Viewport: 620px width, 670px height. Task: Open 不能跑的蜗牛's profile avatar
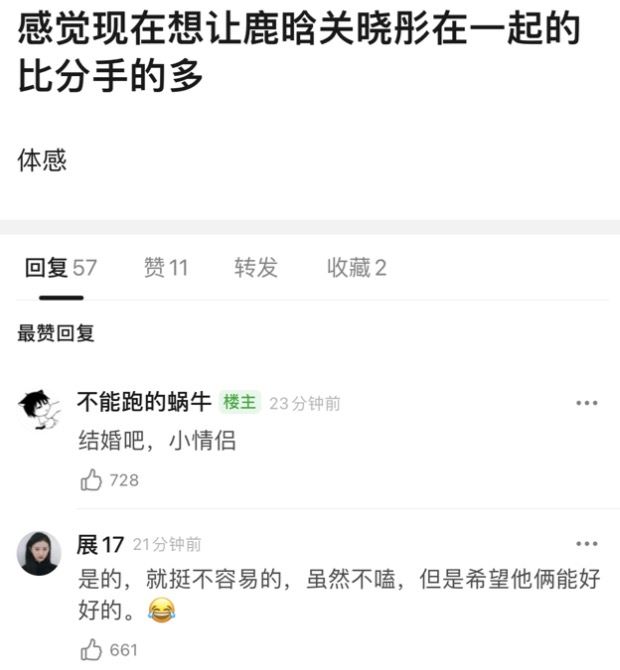pyautogui.click(x=39, y=409)
